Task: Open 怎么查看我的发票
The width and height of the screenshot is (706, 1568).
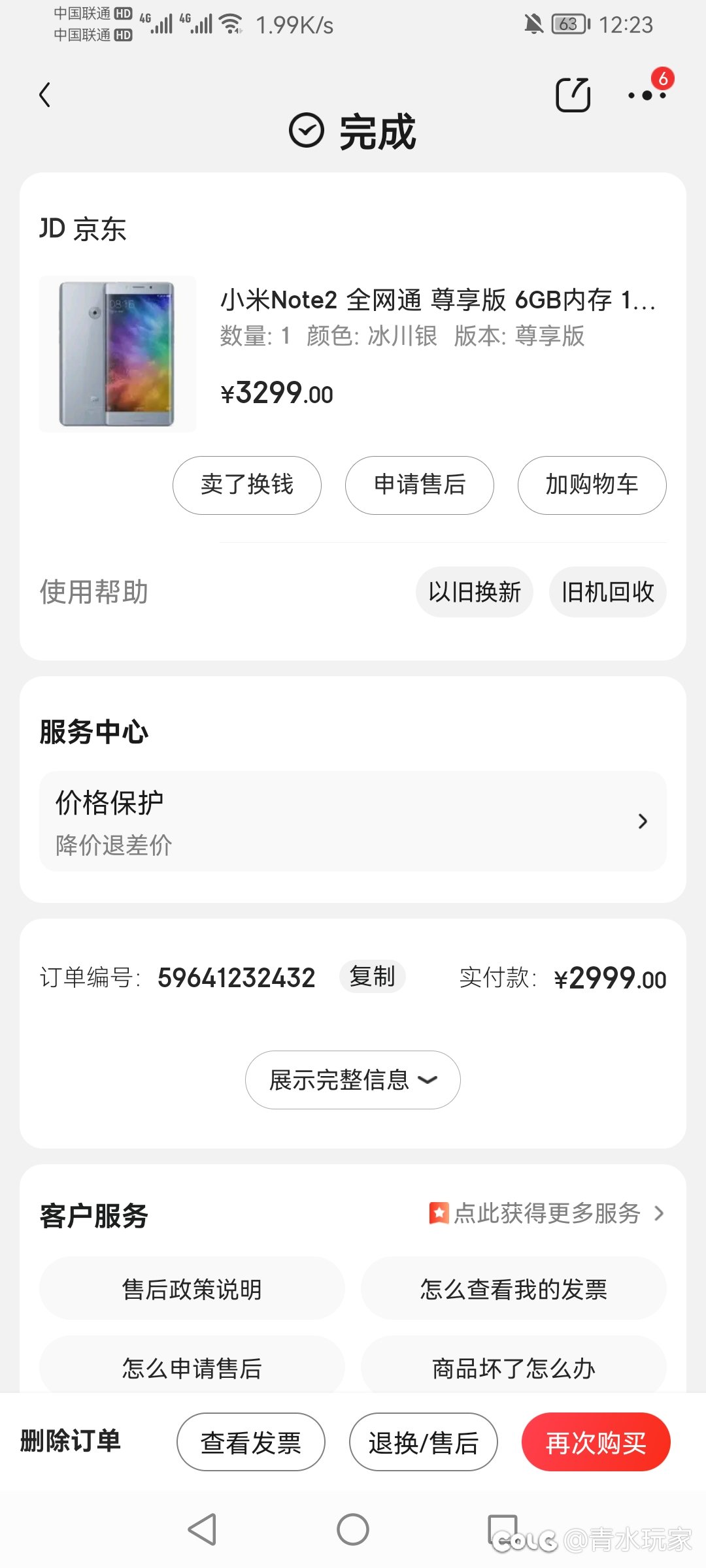Action: point(514,1288)
